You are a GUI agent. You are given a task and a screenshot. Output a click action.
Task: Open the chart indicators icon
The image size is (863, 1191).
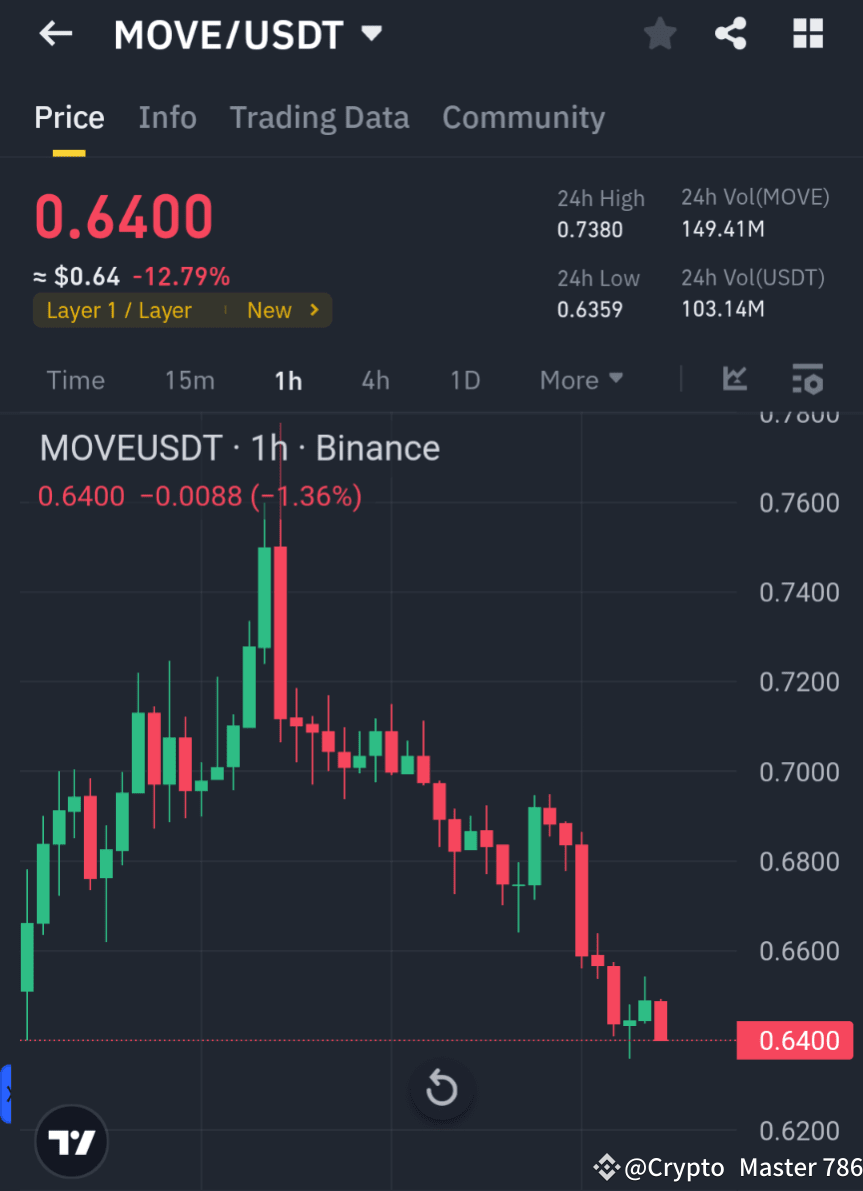[x=735, y=380]
